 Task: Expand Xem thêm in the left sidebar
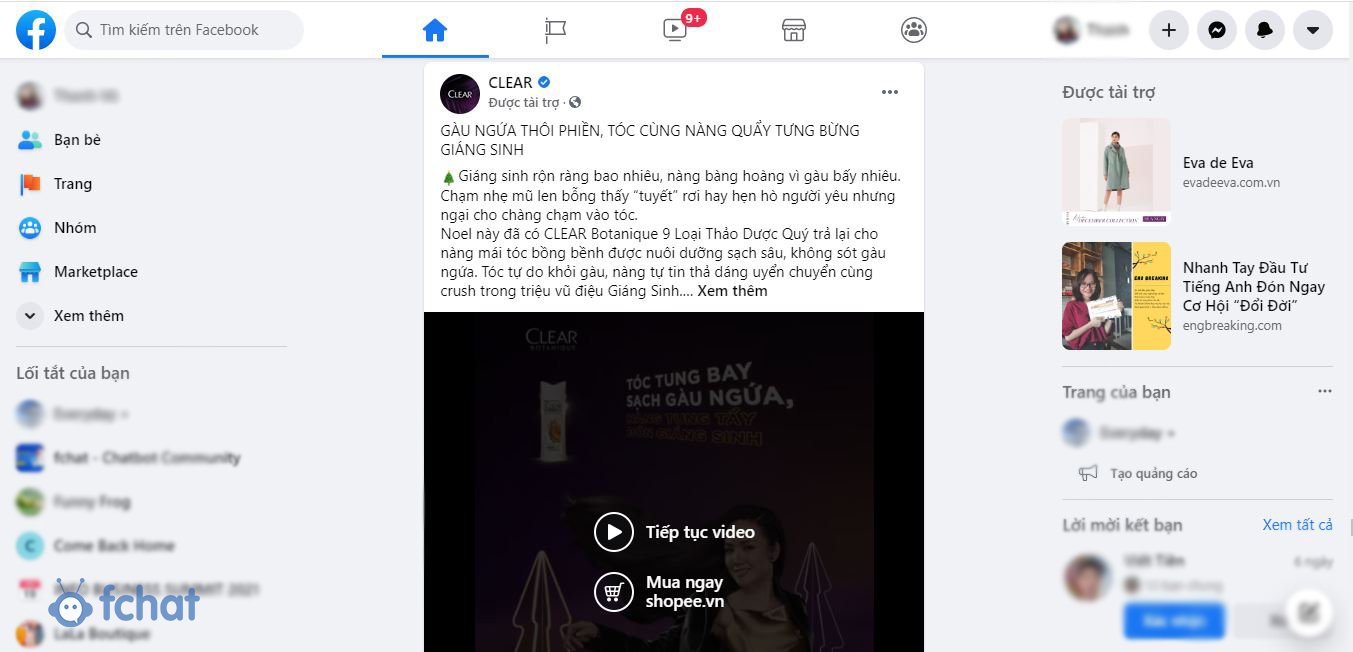pos(88,316)
